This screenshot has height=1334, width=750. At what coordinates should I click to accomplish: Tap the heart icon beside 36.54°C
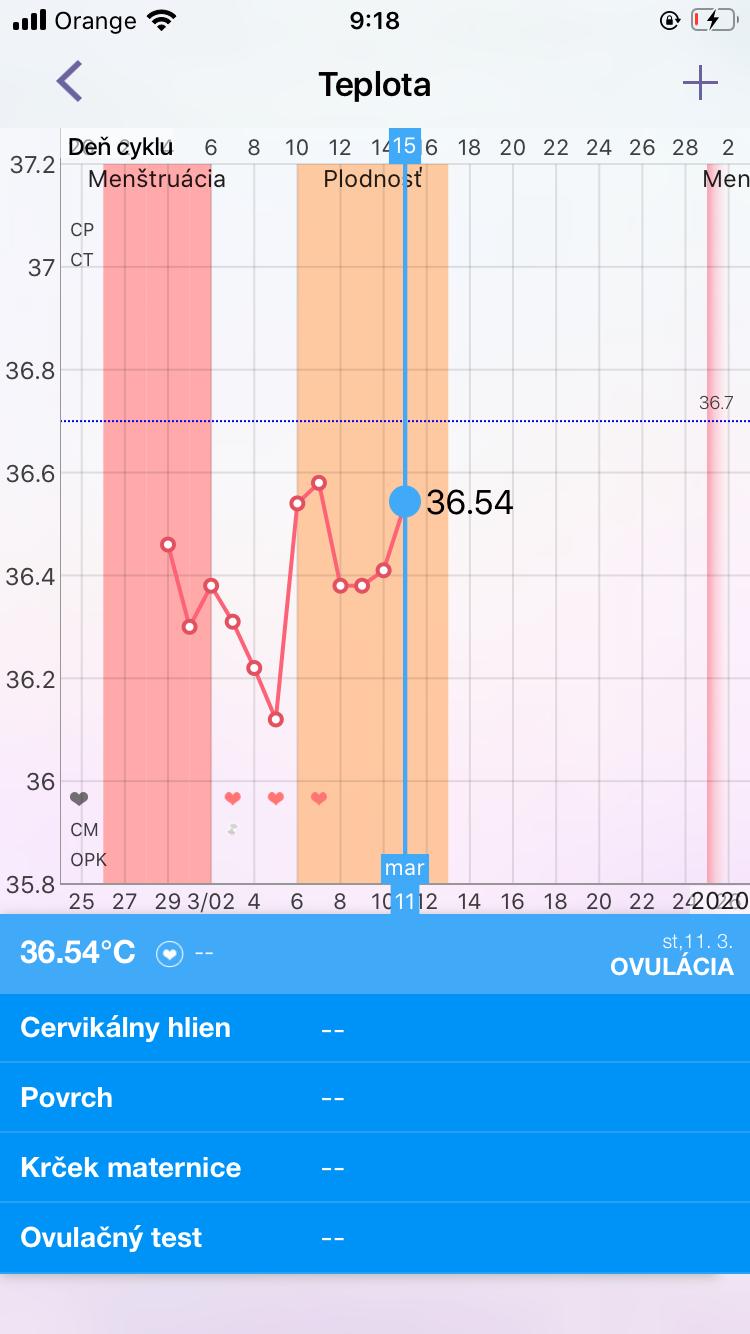pyautogui.click(x=170, y=954)
